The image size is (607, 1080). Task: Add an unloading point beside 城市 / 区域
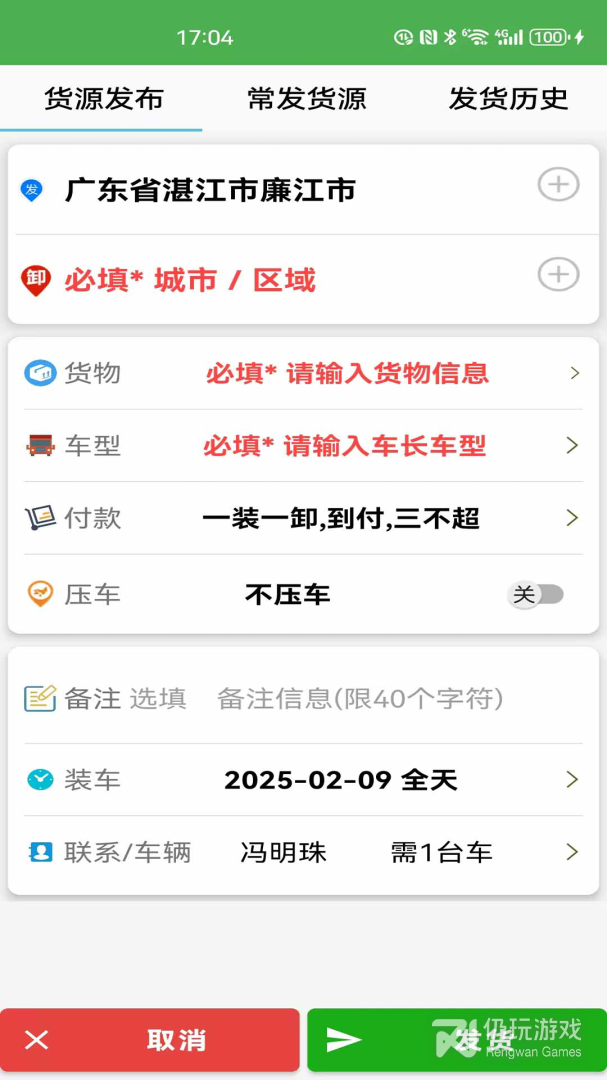click(558, 276)
